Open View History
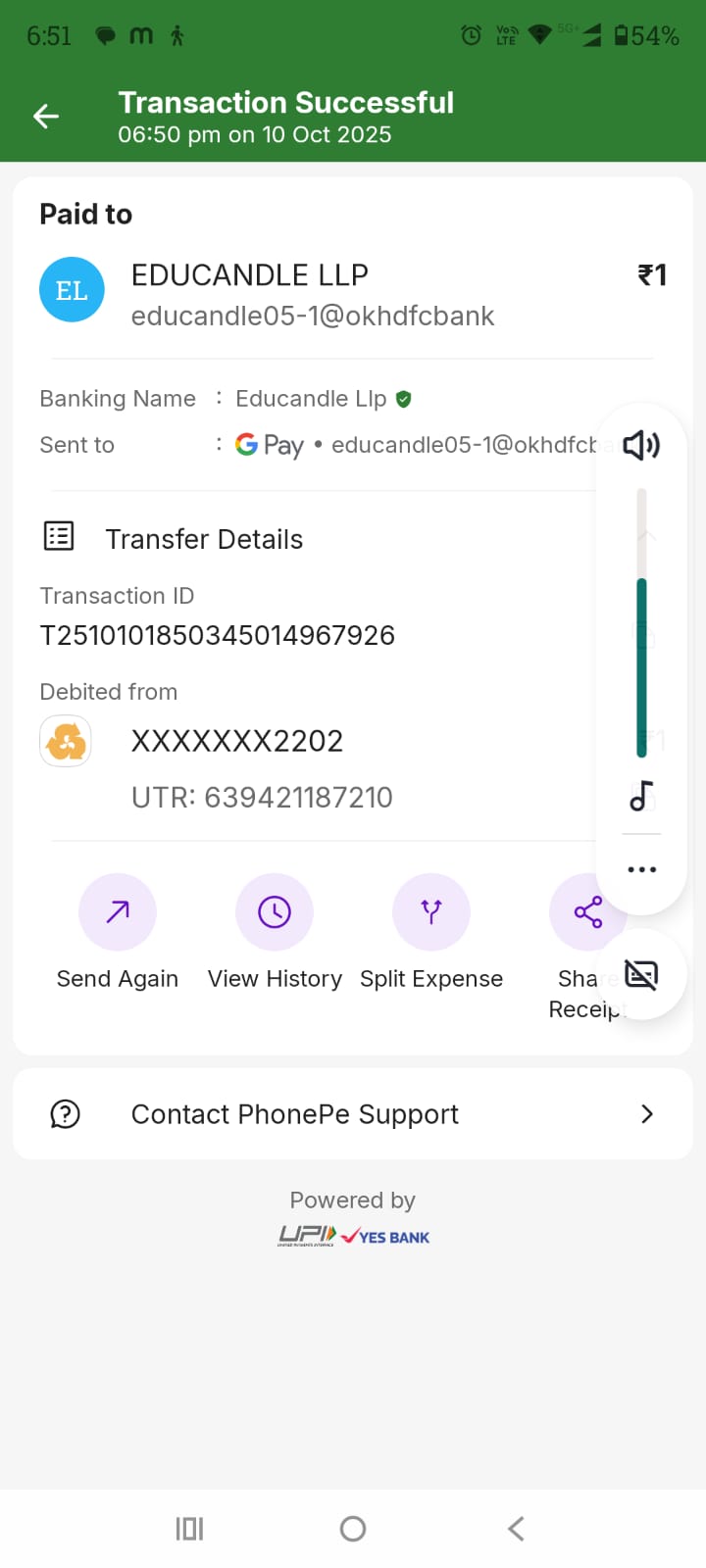The height and width of the screenshot is (1568, 706). [x=275, y=912]
